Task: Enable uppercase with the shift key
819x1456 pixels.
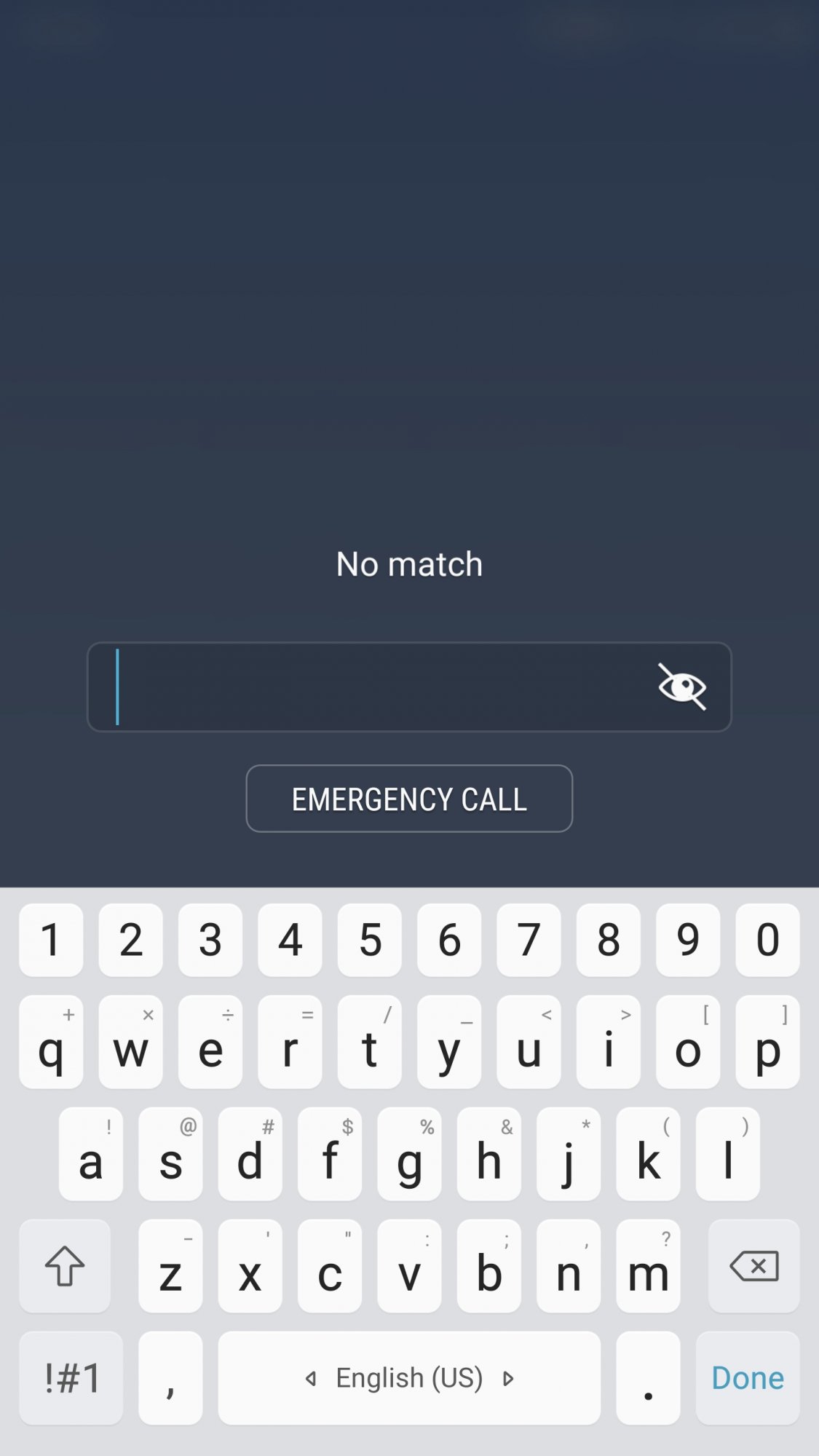Action: click(x=65, y=1266)
